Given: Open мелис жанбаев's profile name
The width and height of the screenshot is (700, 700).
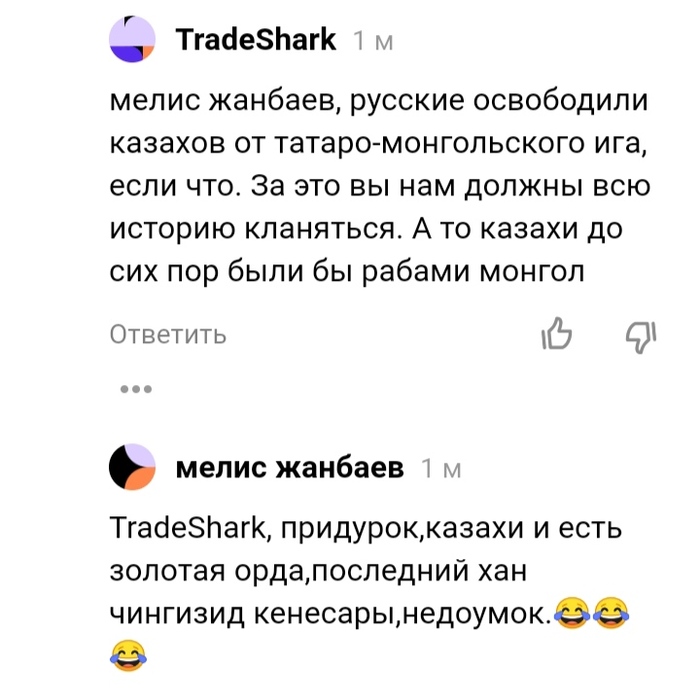Looking at the screenshot, I should [x=289, y=468].
